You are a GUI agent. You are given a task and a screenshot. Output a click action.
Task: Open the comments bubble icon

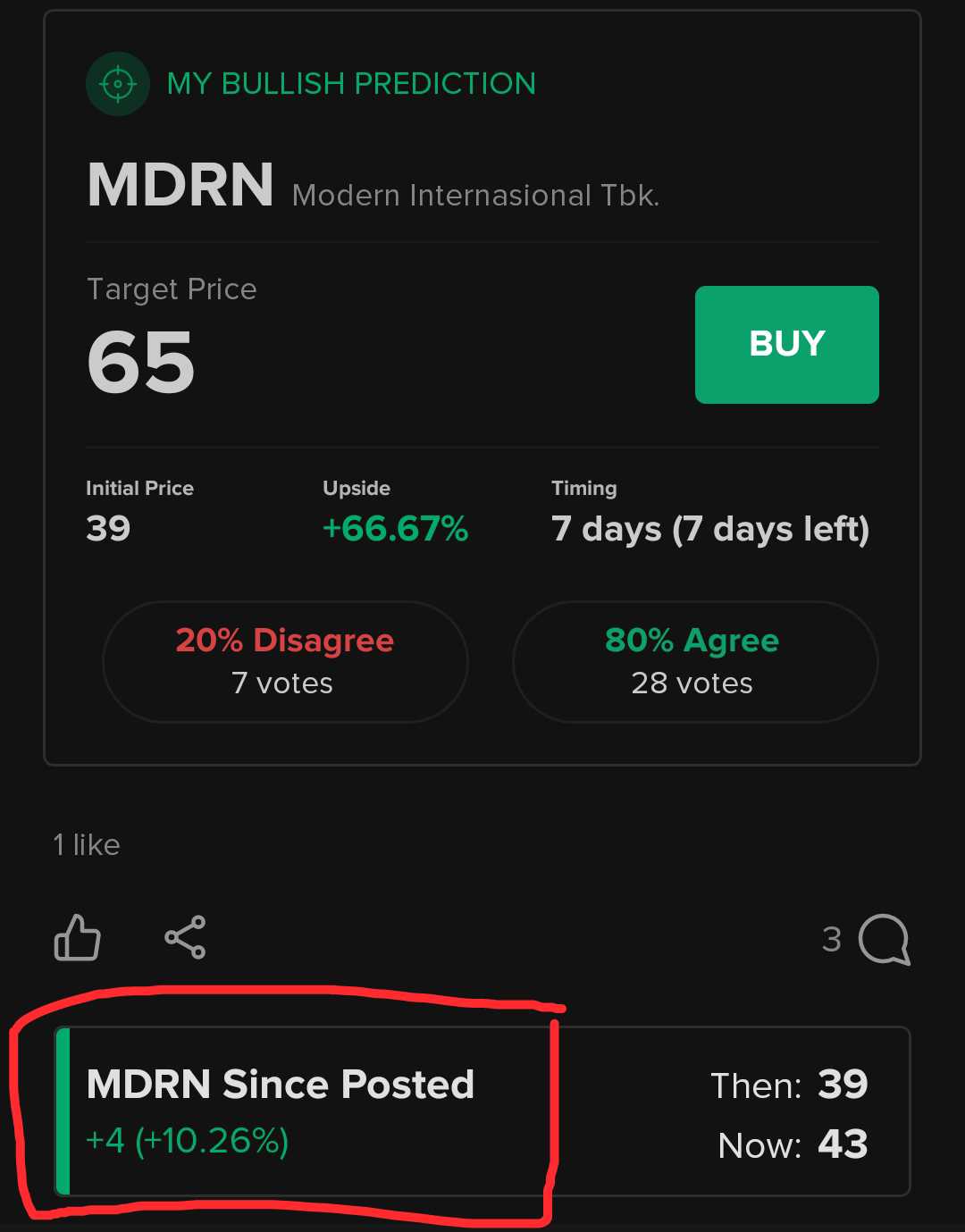pos(883,939)
